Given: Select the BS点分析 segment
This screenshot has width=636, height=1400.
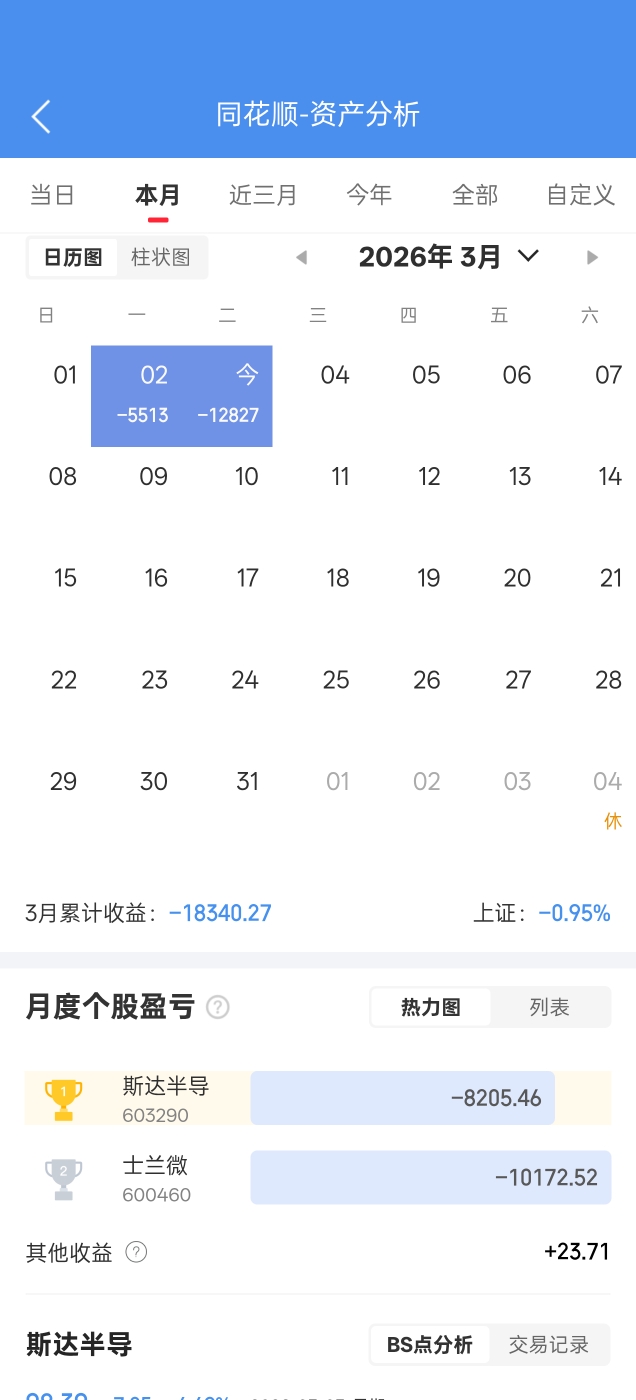Looking at the screenshot, I should [x=430, y=1345].
